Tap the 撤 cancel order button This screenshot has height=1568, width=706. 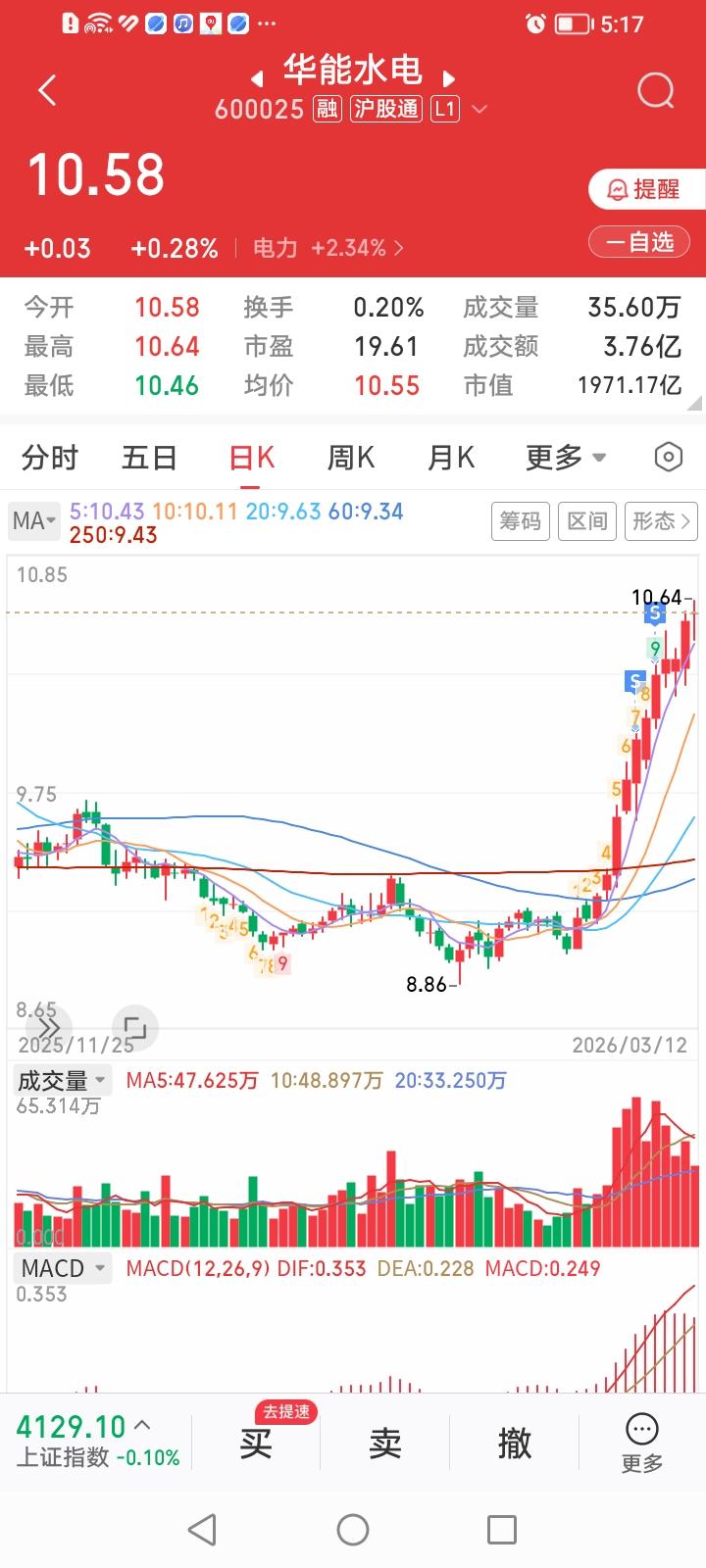point(515,1443)
